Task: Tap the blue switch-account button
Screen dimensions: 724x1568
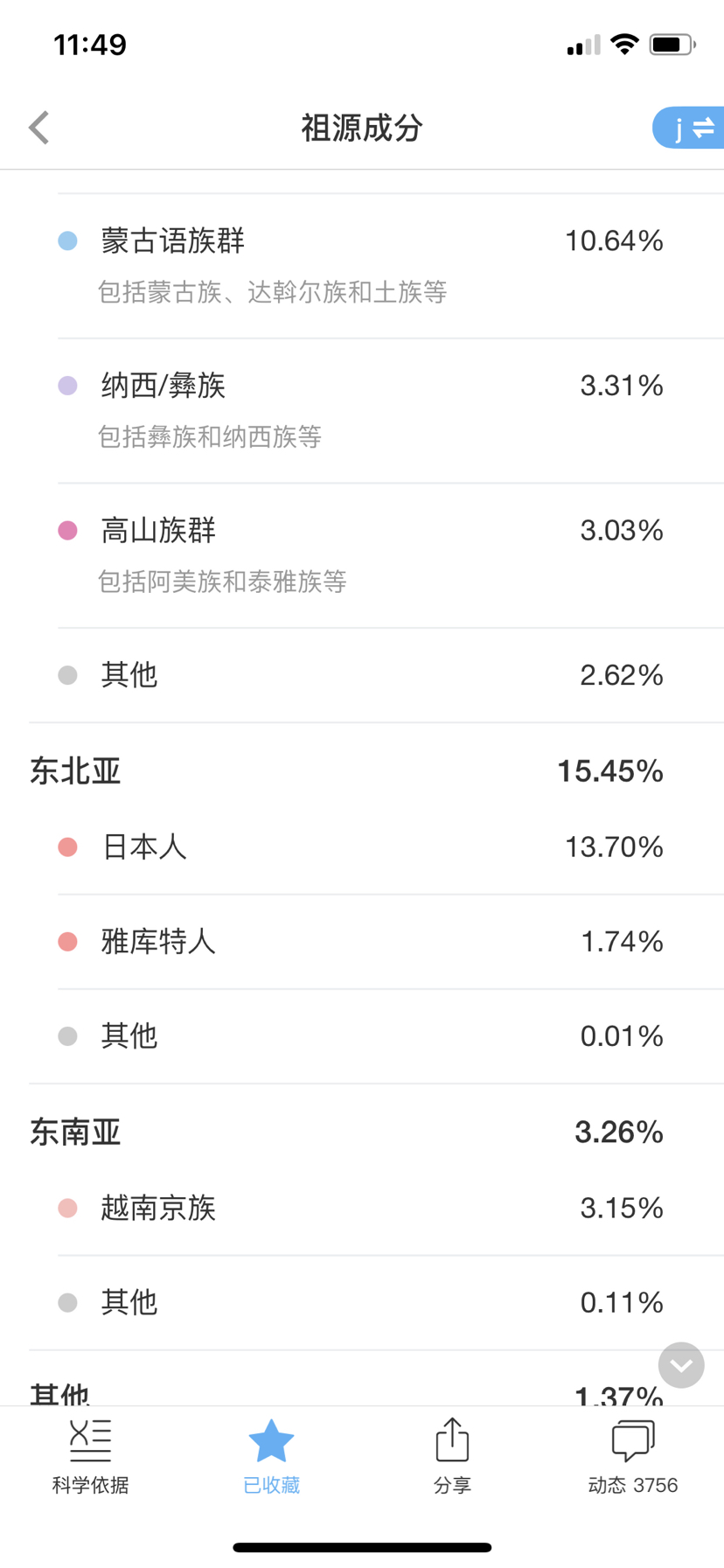Action: pos(688,128)
